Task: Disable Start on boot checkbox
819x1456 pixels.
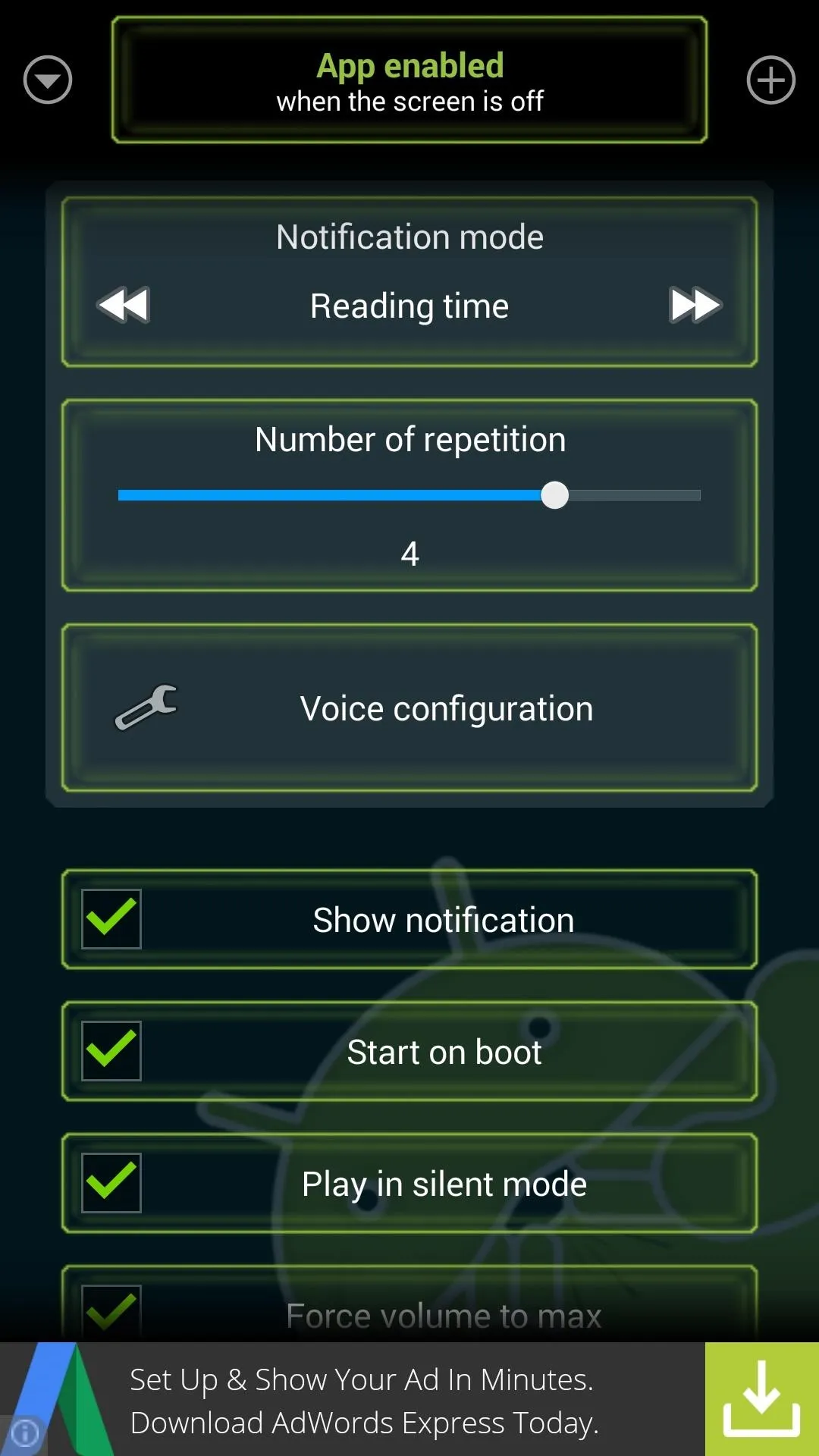Action: click(111, 1051)
